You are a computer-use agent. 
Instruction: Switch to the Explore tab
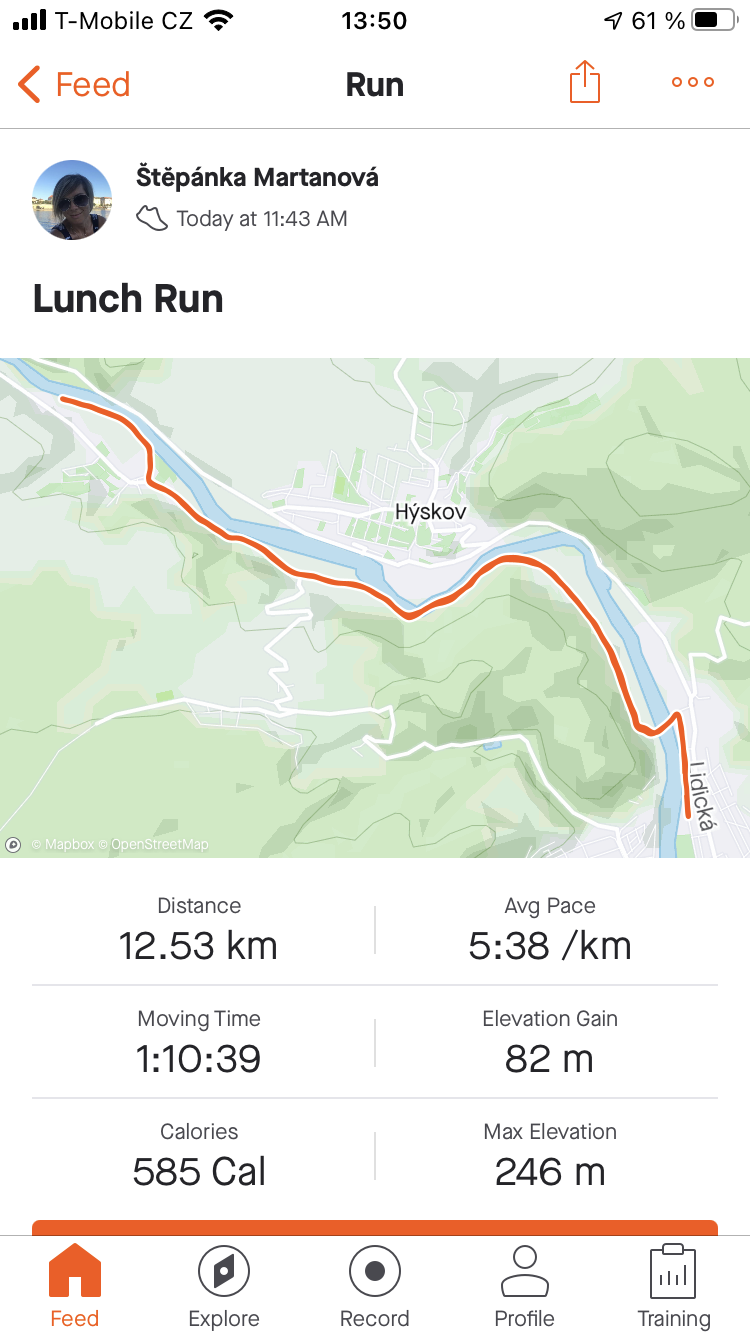[224, 1285]
